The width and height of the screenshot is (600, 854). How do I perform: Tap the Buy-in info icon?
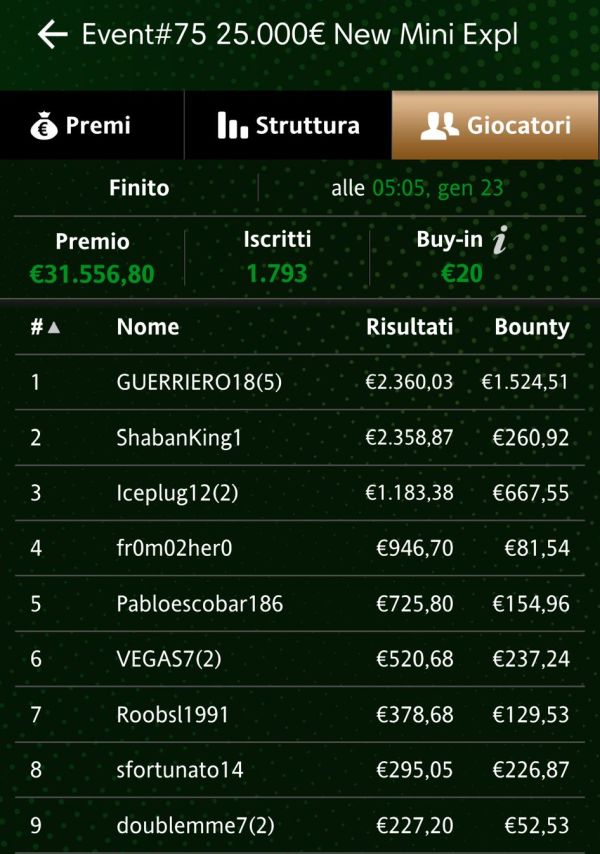click(x=501, y=240)
